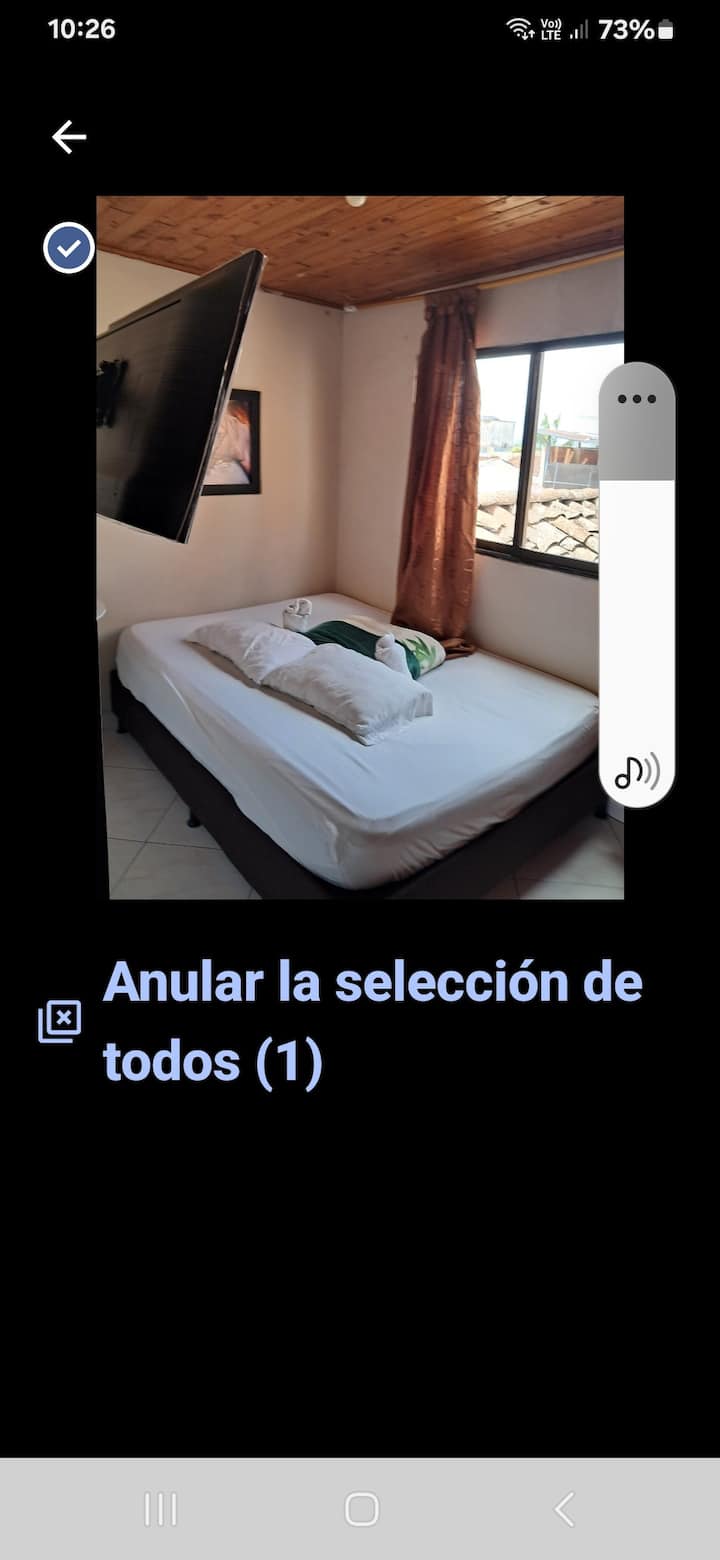Open recent apps from navigation bar
The image size is (720, 1560).
point(160,1509)
